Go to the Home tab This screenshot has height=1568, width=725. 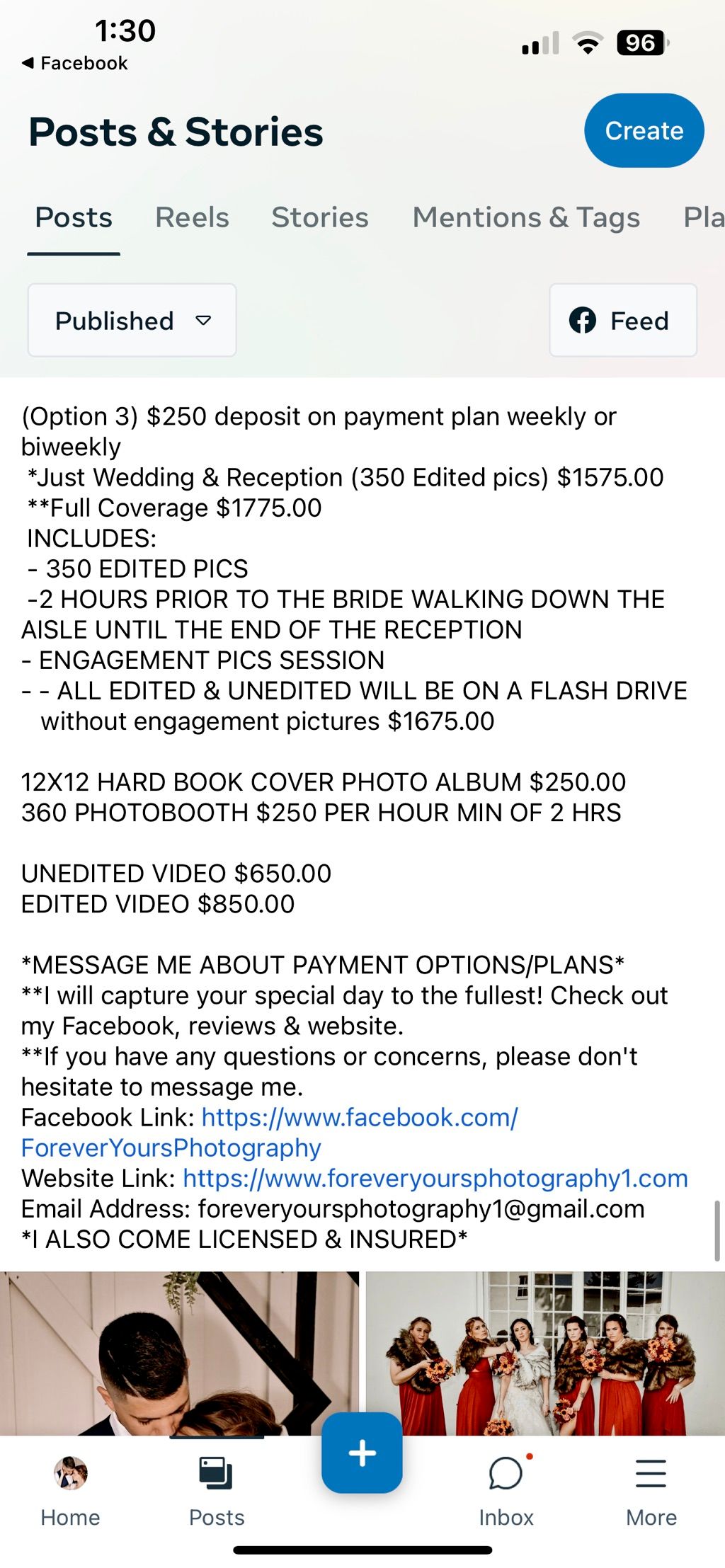point(70,1491)
